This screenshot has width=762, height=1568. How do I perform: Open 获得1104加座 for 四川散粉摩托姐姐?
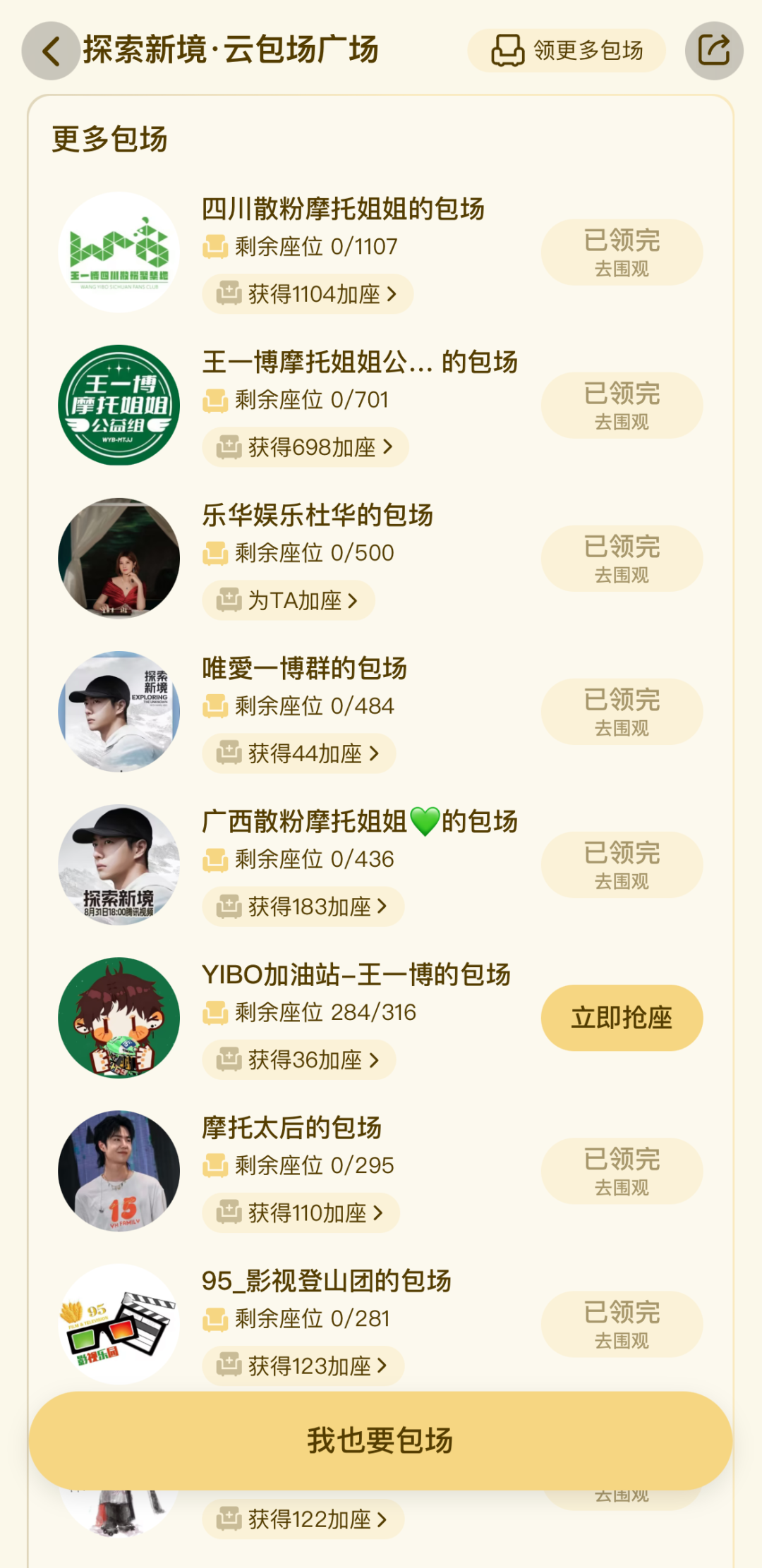point(308,293)
